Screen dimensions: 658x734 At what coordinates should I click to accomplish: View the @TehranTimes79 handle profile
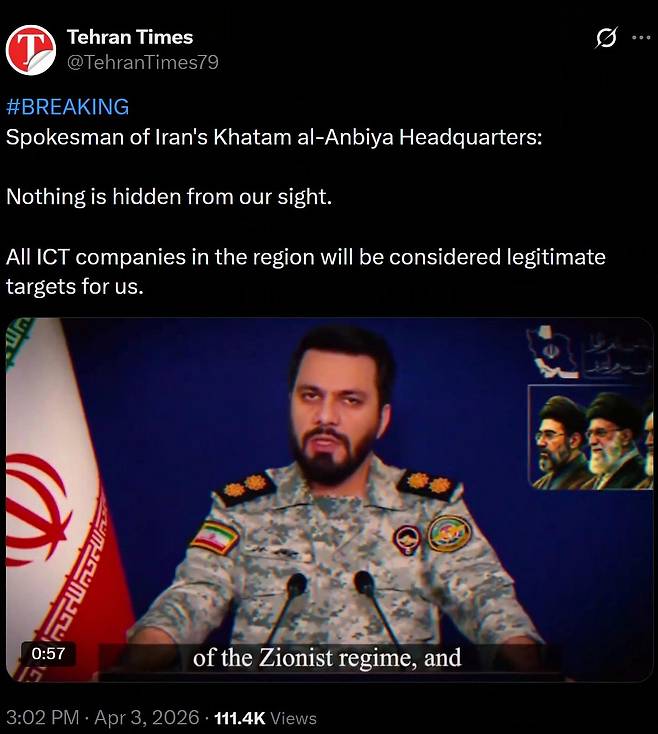click(142, 62)
